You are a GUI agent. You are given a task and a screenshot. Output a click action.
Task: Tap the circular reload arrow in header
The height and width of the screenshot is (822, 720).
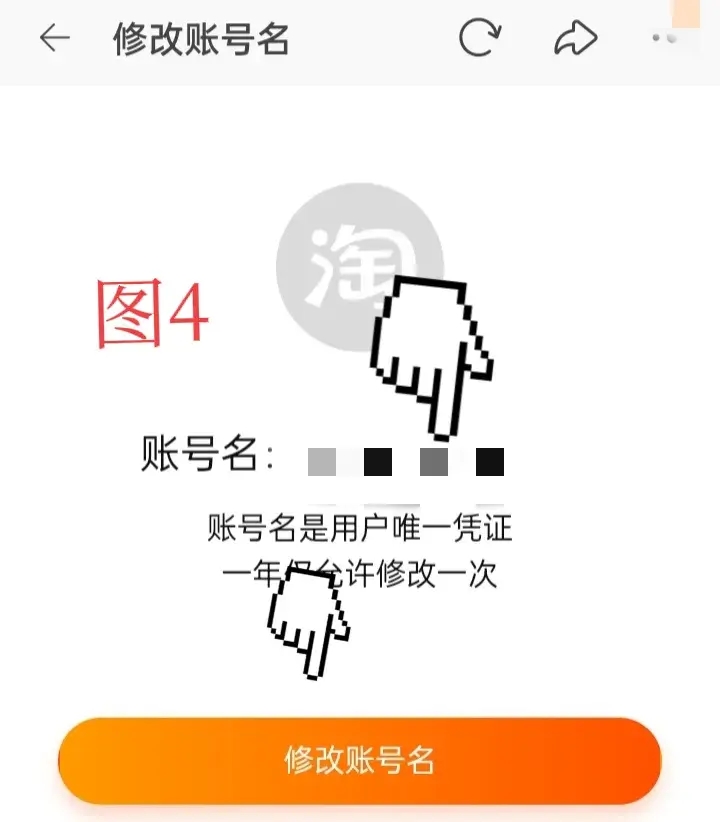[x=480, y=38]
